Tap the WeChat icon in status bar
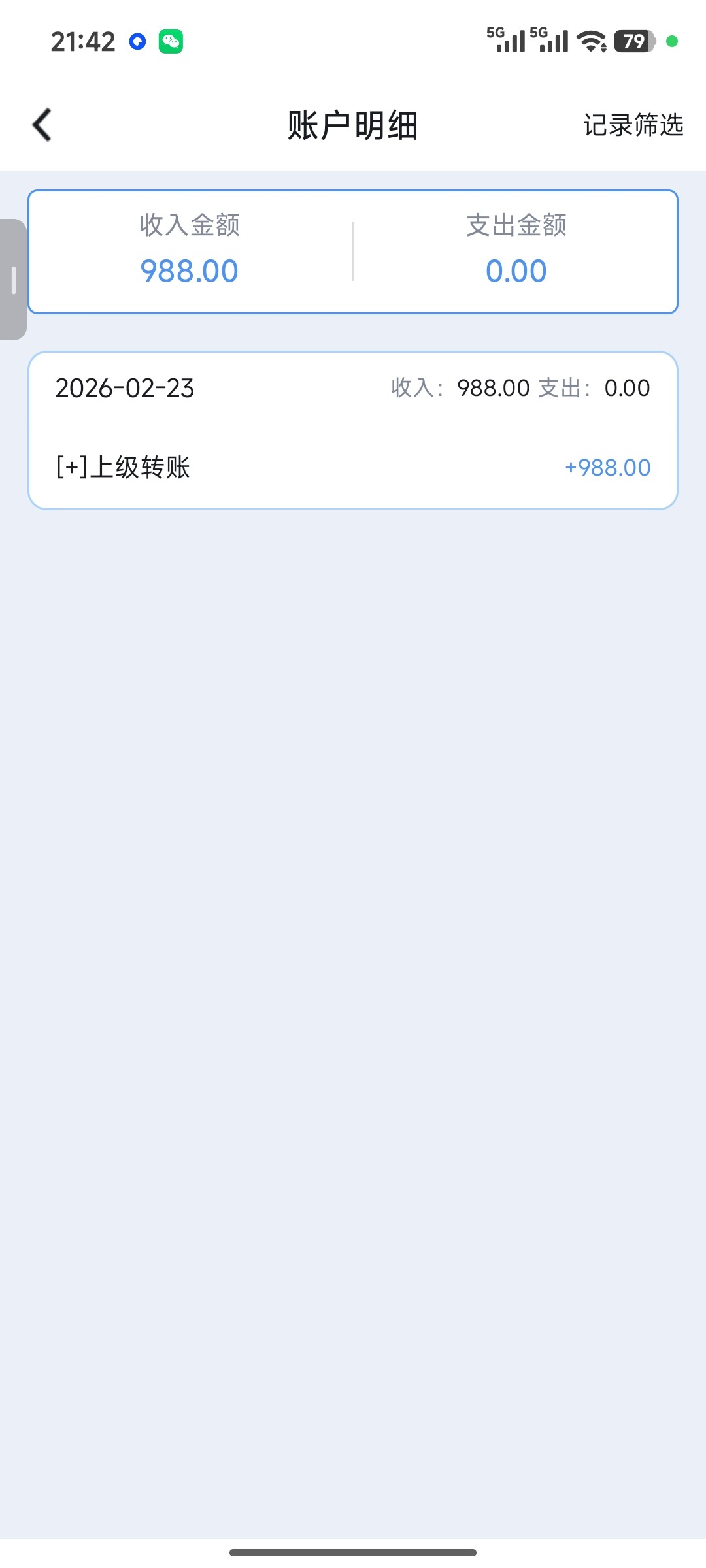Screen dimensions: 706x1568 click(x=171, y=41)
